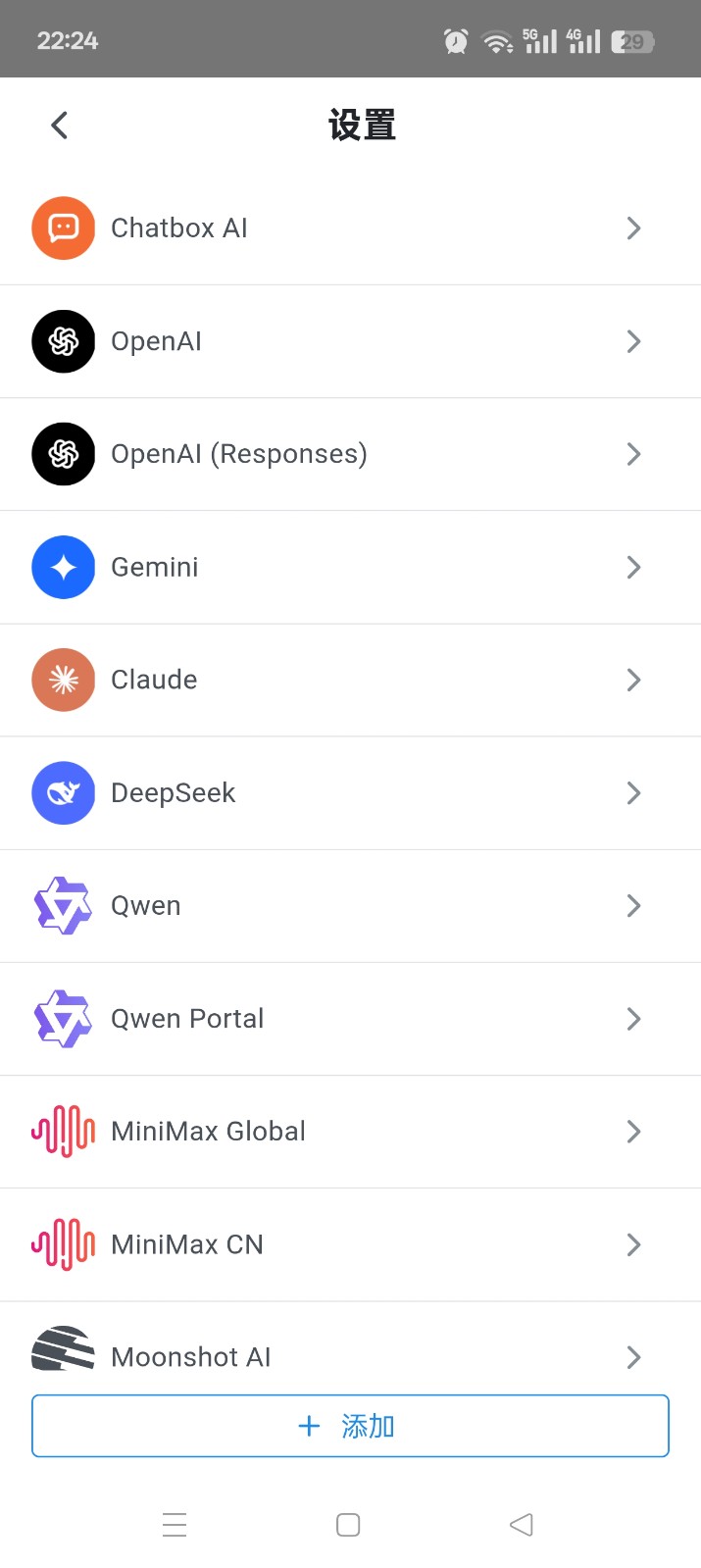
Task: Open recent apps from navigation bar
Action: click(x=175, y=1525)
